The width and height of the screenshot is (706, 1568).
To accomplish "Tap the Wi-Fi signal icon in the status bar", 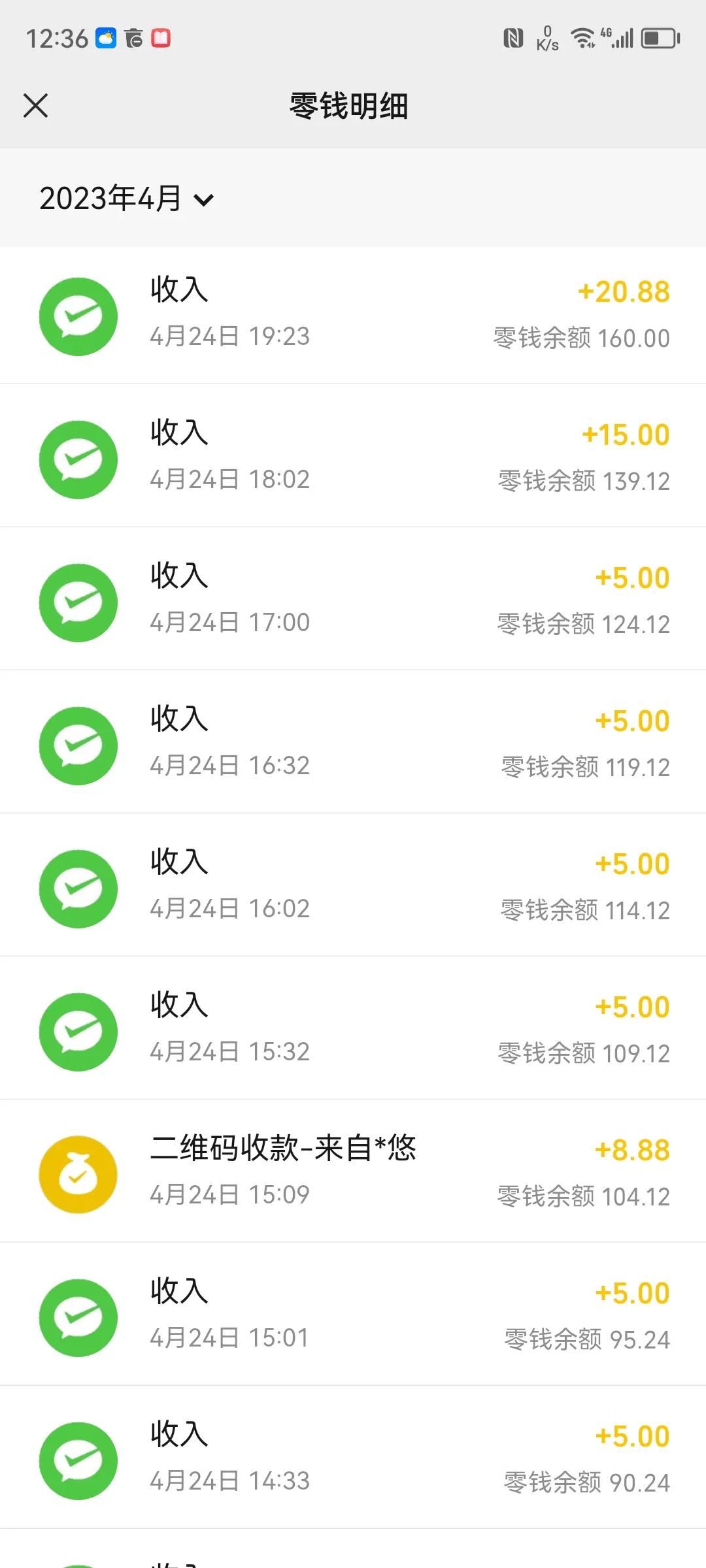I will tap(581, 38).
